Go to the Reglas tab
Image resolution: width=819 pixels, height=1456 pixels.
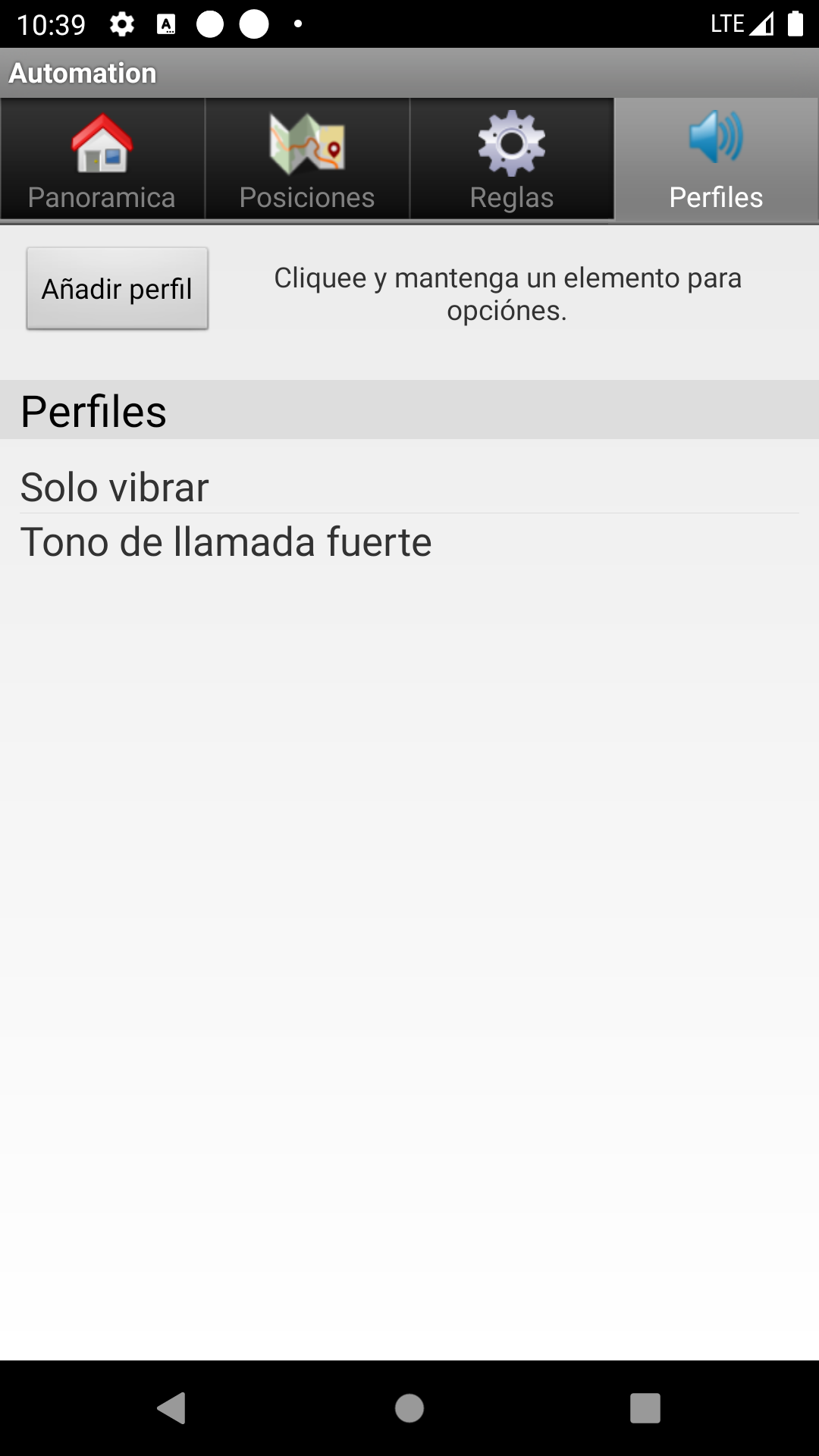pos(512,159)
